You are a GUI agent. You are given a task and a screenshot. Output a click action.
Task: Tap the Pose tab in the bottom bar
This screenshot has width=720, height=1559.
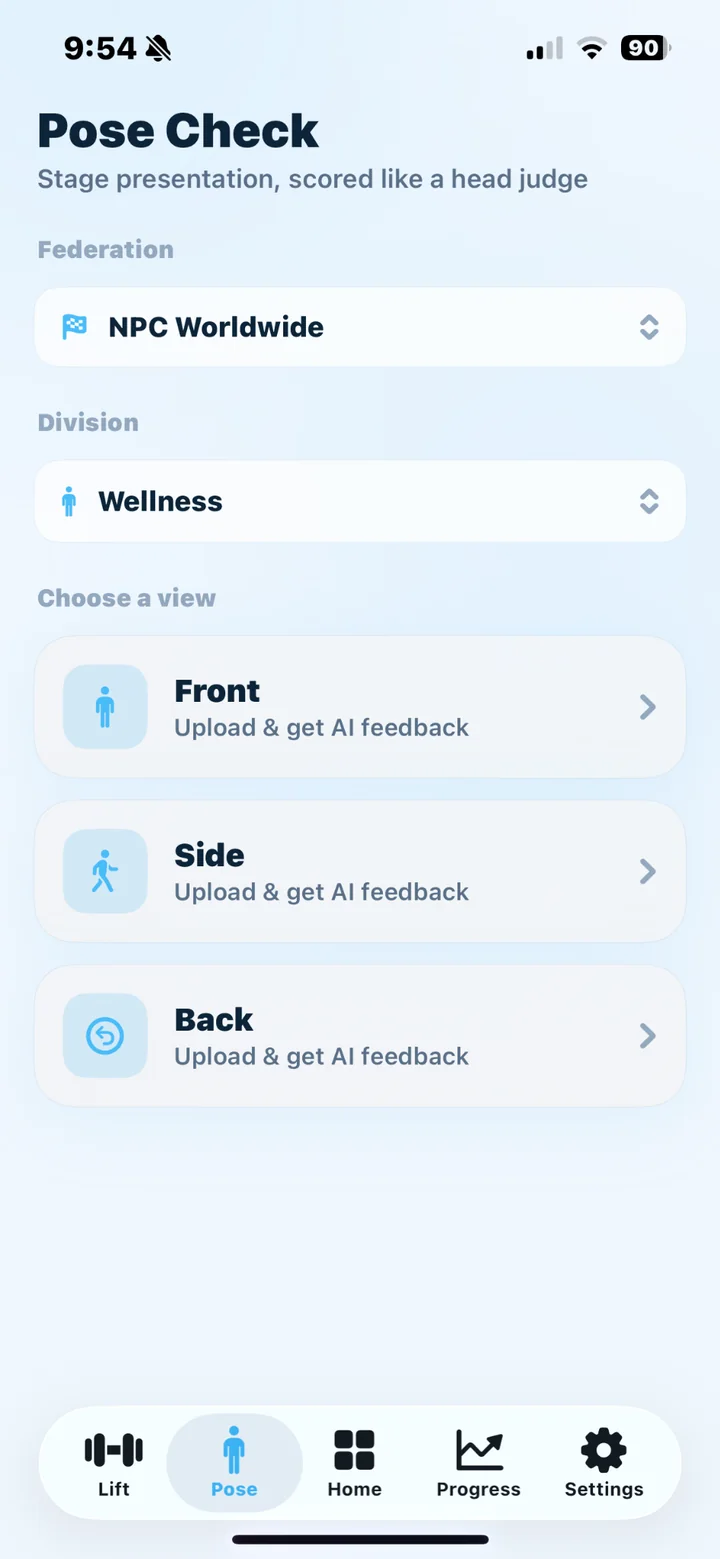234,1463
